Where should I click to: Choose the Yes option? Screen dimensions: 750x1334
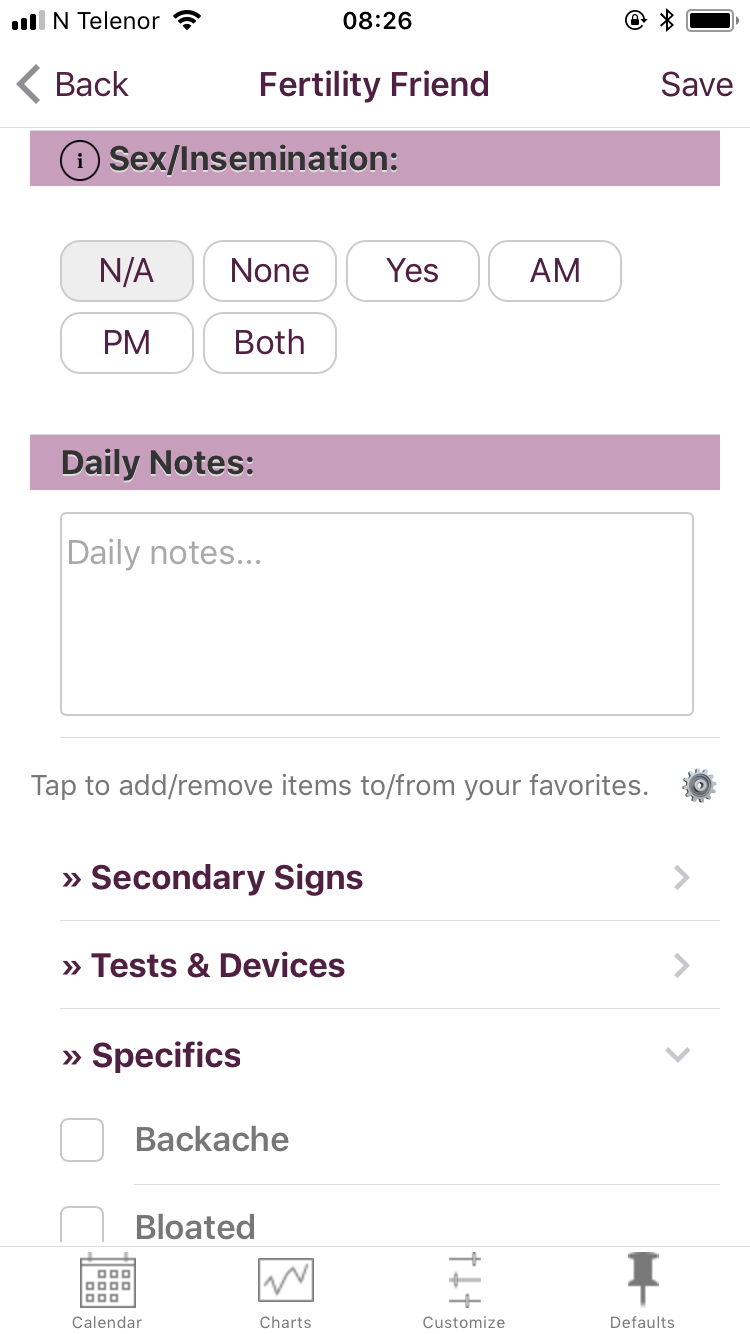[x=412, y=271]
